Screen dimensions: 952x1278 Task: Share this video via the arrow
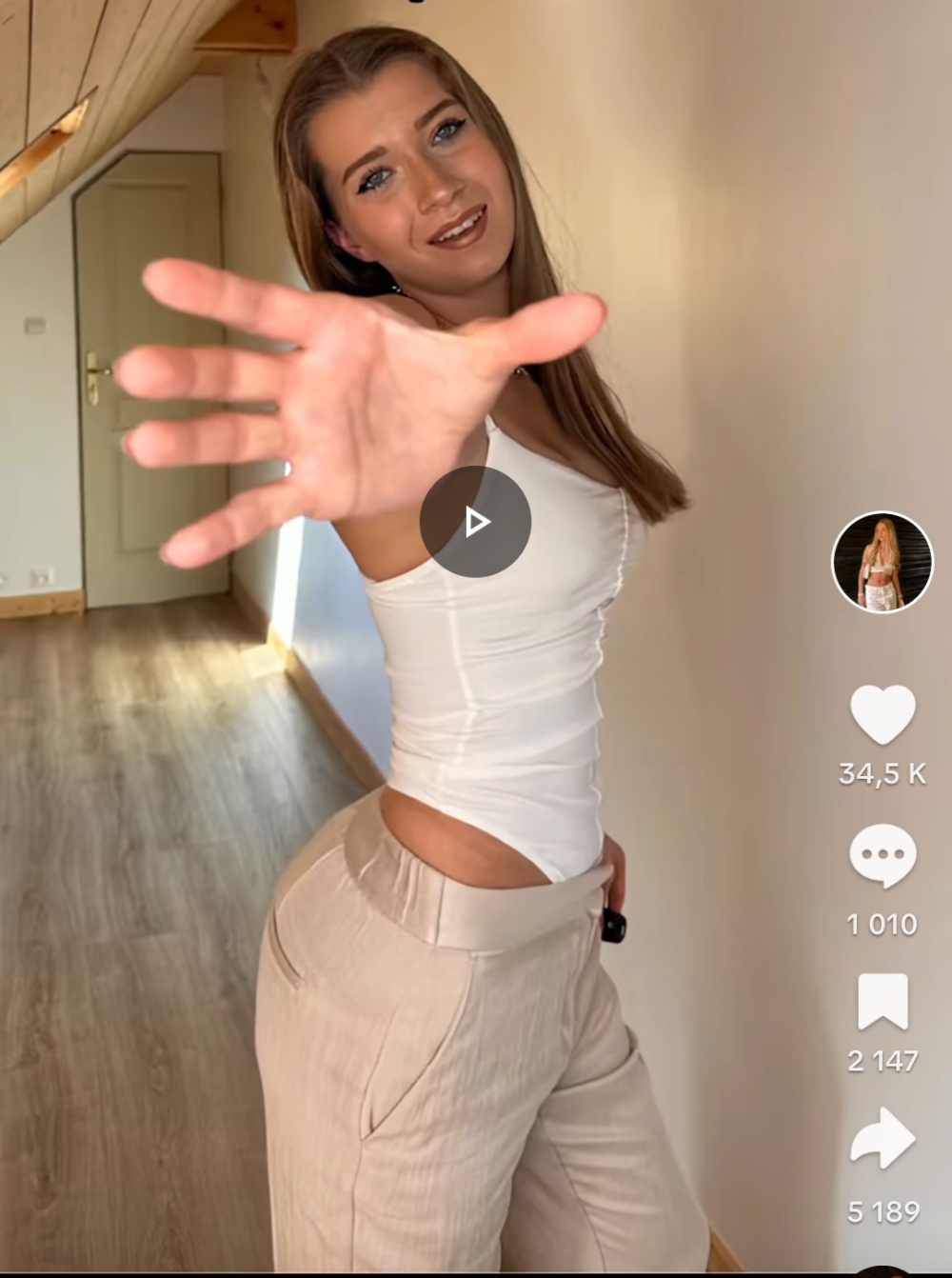[x=883, y=1138]
